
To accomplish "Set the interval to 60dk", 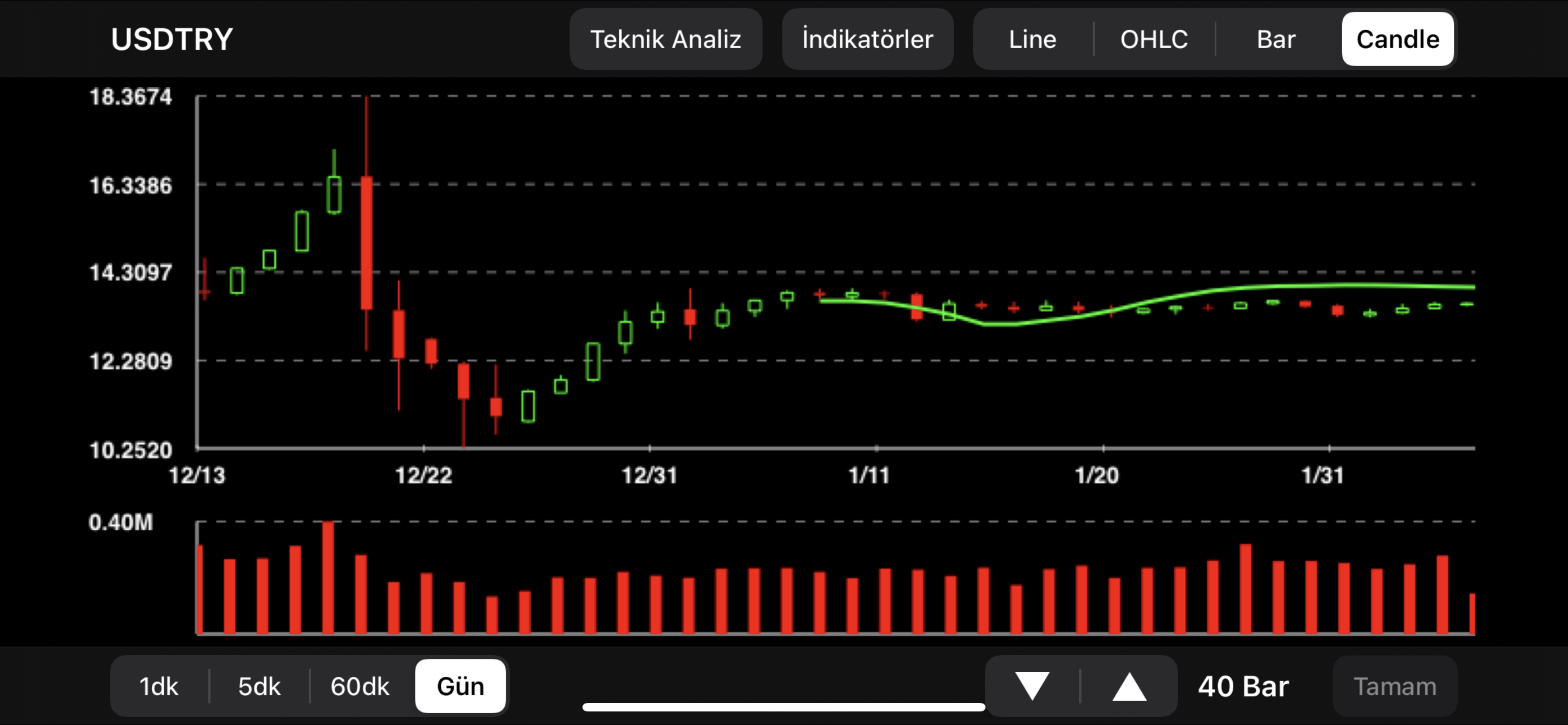I will pyautogui.click(x=360, y=686).
